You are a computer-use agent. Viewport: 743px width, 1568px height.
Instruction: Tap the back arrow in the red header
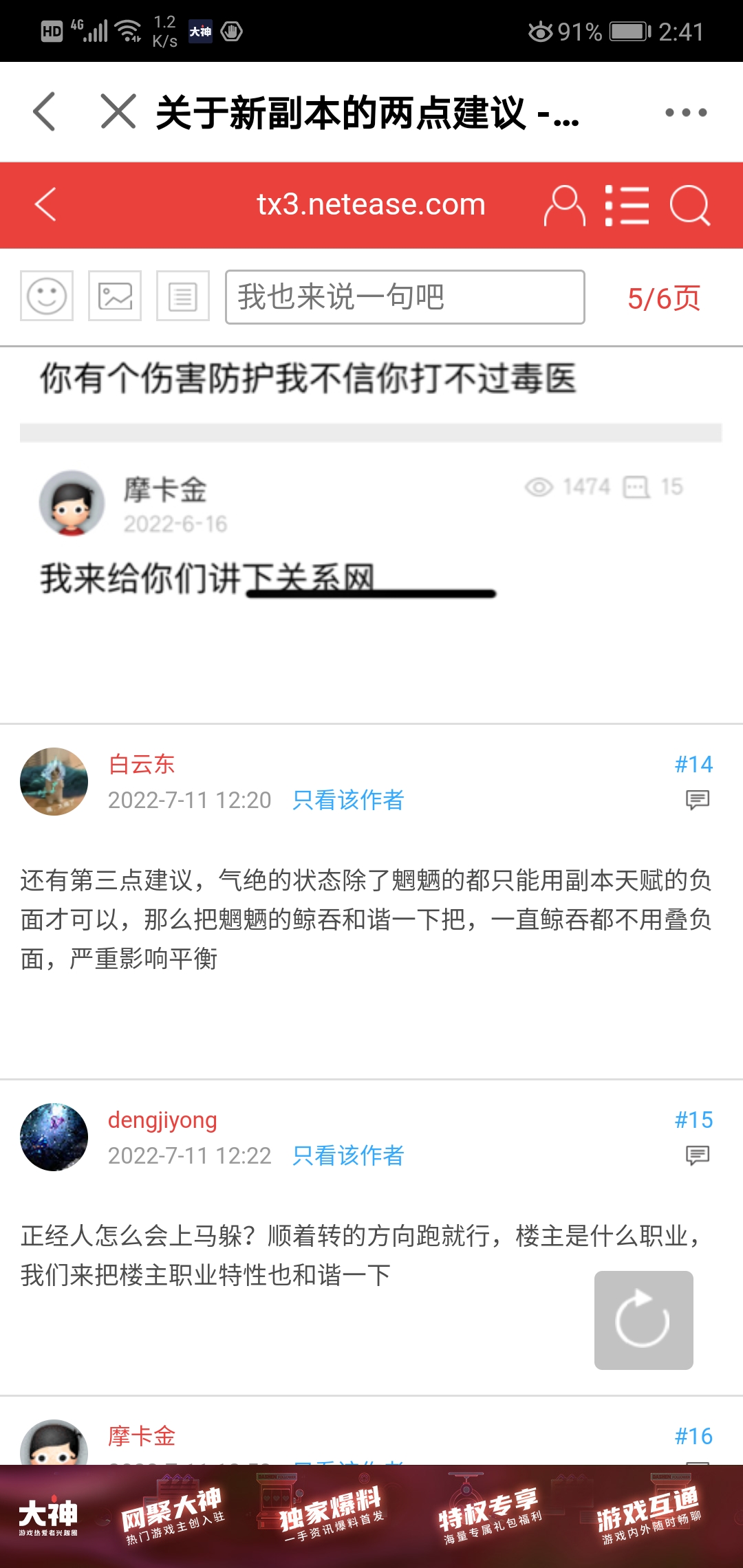pos(45,204)
